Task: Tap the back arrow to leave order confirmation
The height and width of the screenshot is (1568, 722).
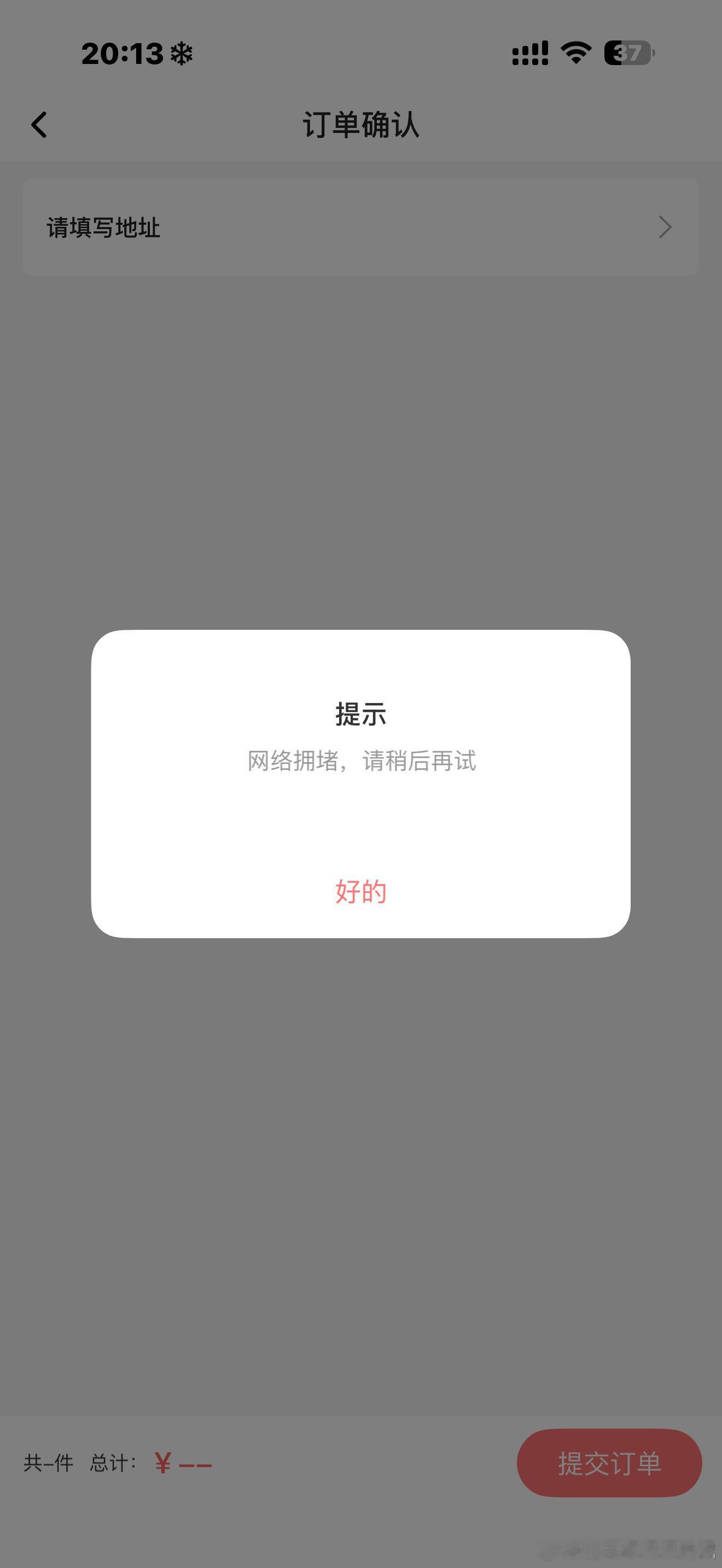Action: coord(39,125)
